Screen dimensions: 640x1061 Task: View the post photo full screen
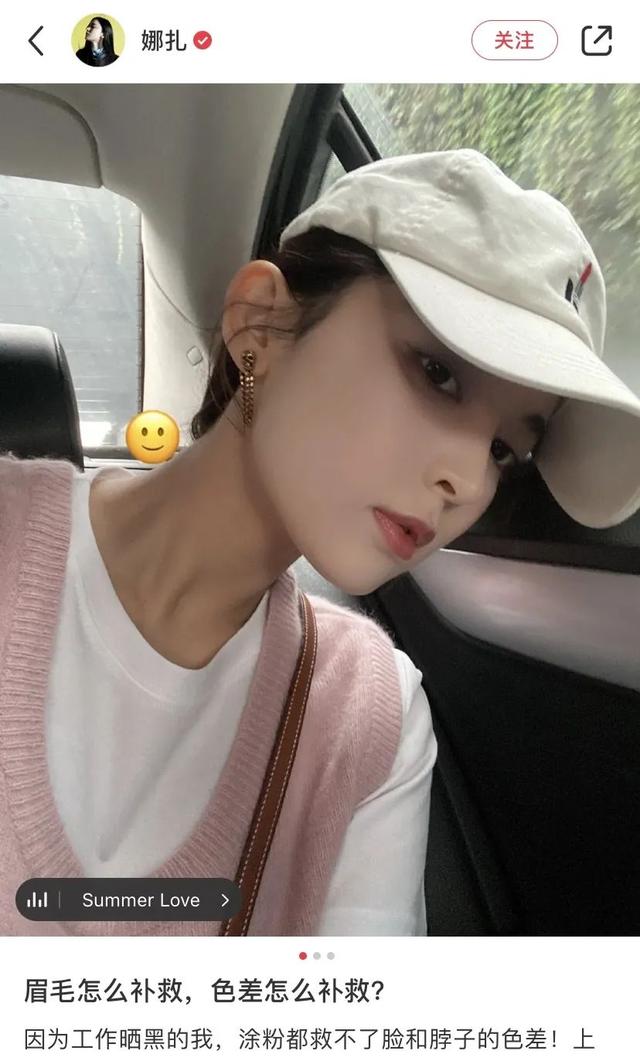tap(320, 510)
